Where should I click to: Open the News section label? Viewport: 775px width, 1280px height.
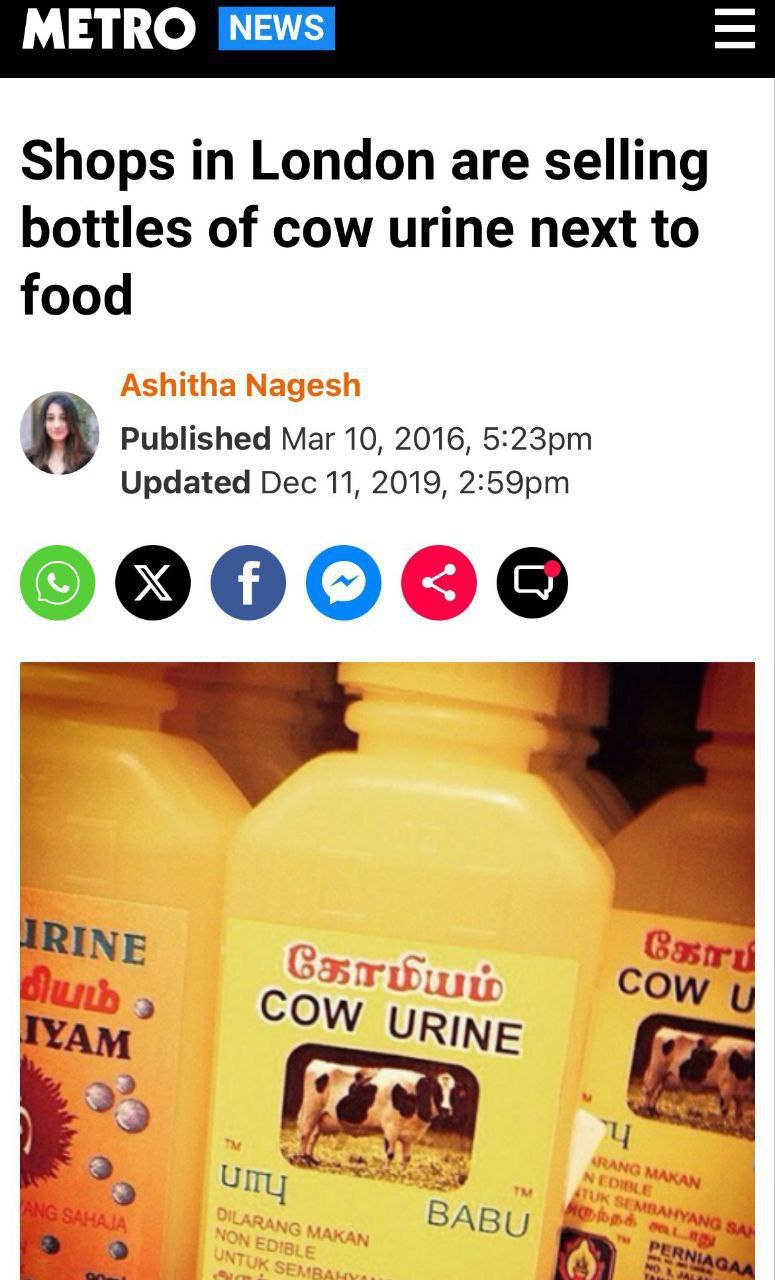click(276, 28)
